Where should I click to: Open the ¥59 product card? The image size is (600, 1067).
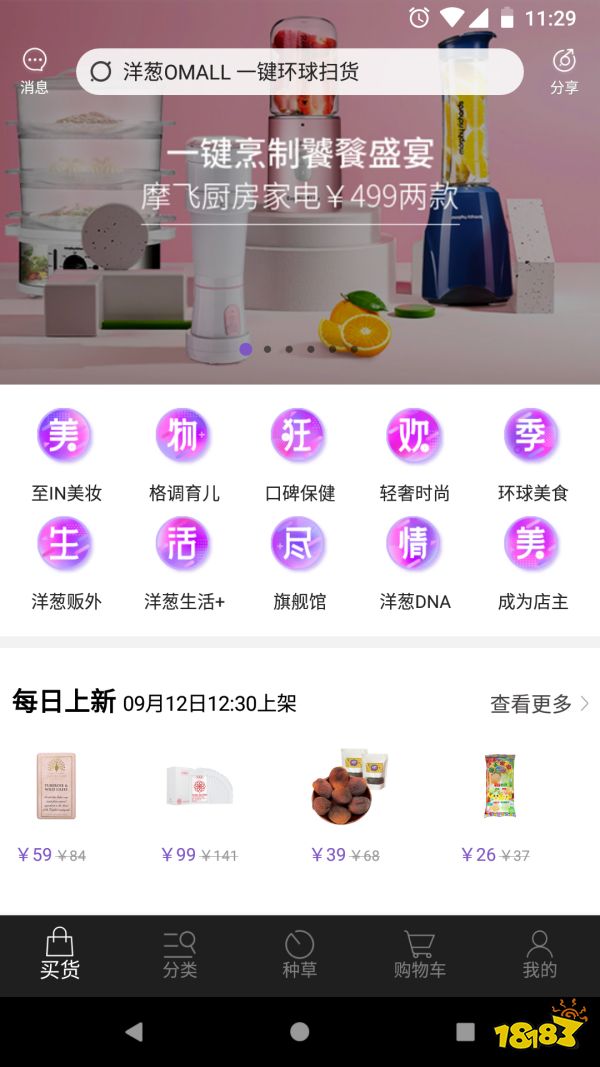tap(55, 806)
